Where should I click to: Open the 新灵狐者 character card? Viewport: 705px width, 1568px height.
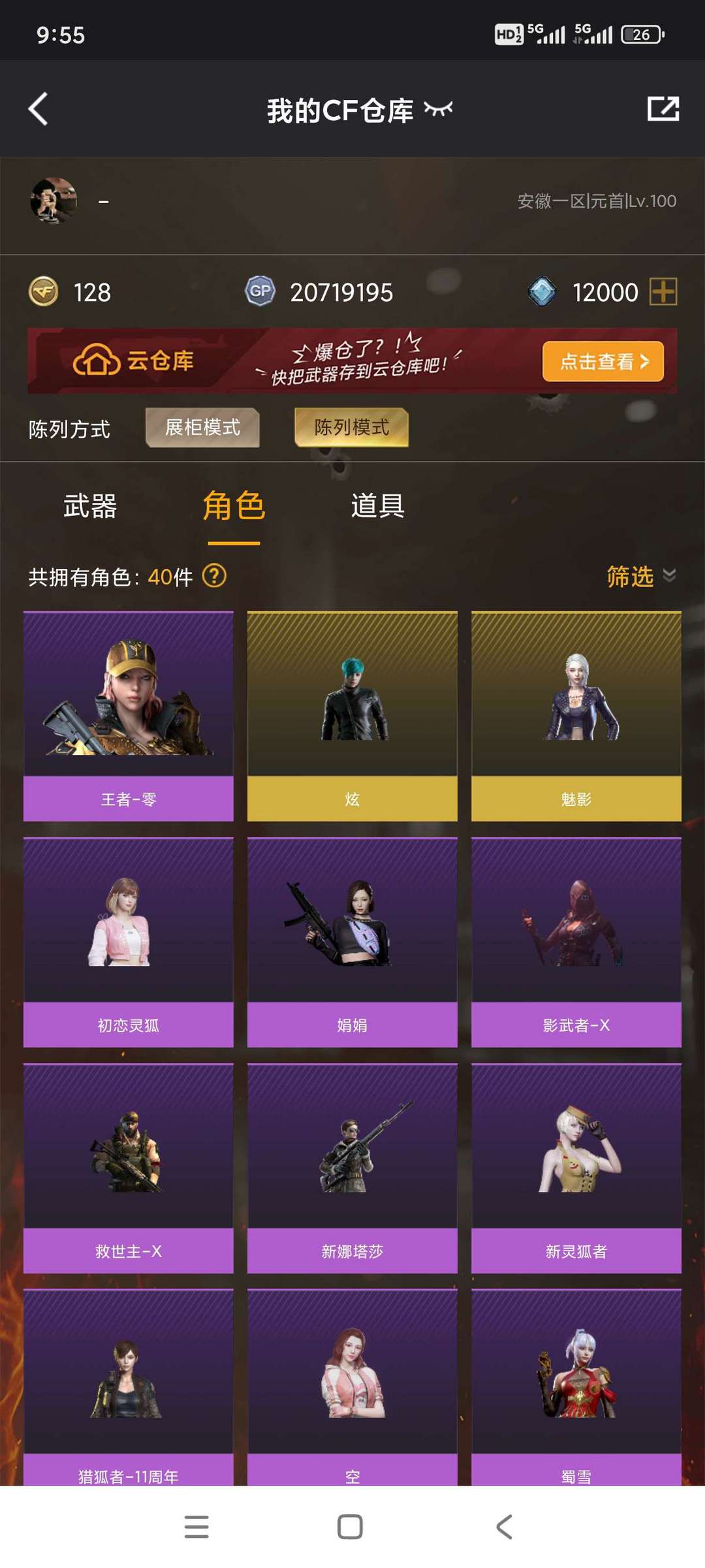(x=576, y=1168)
